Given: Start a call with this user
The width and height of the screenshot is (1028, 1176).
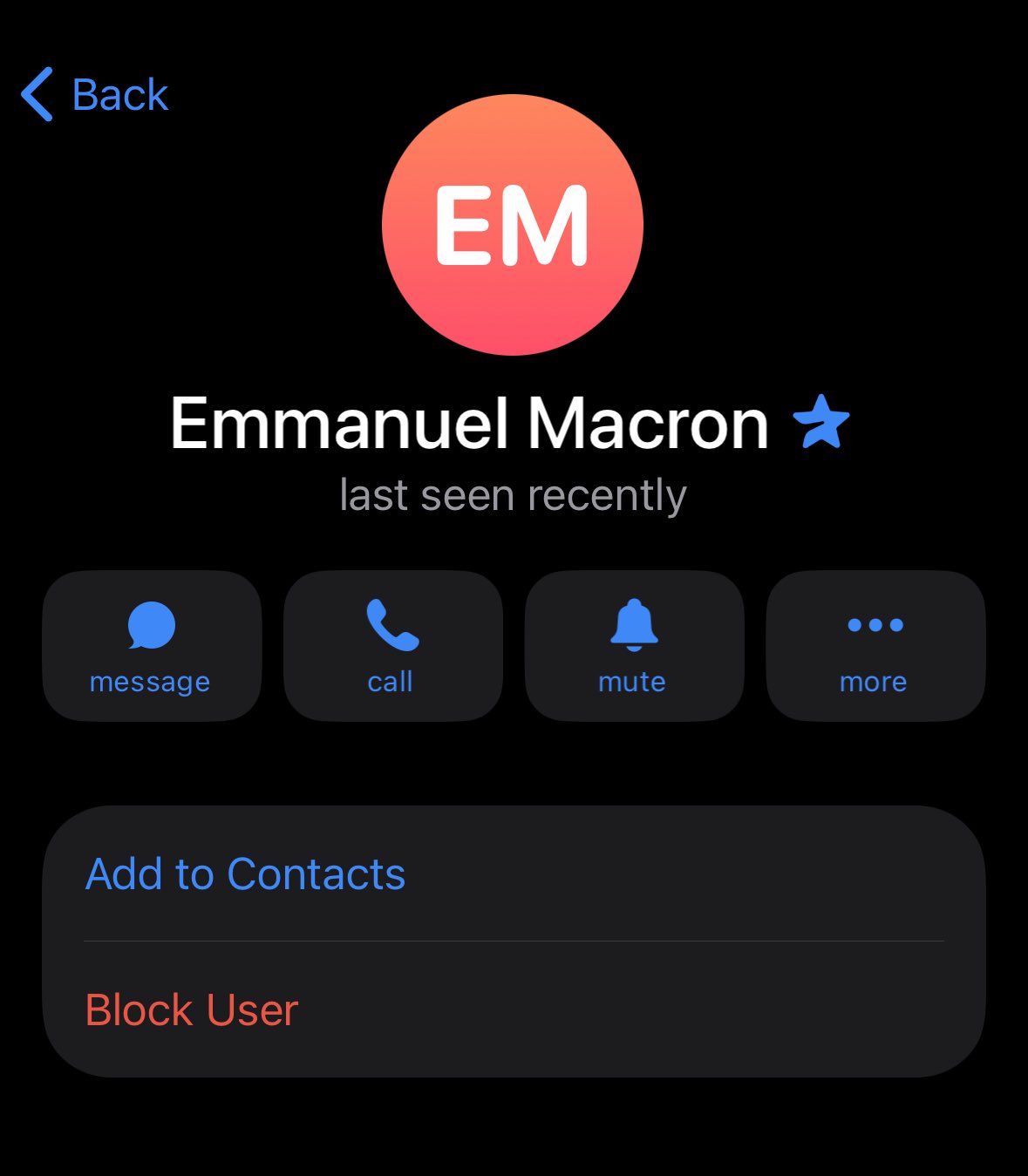Looking at the screenshot, I should [392, 646].
